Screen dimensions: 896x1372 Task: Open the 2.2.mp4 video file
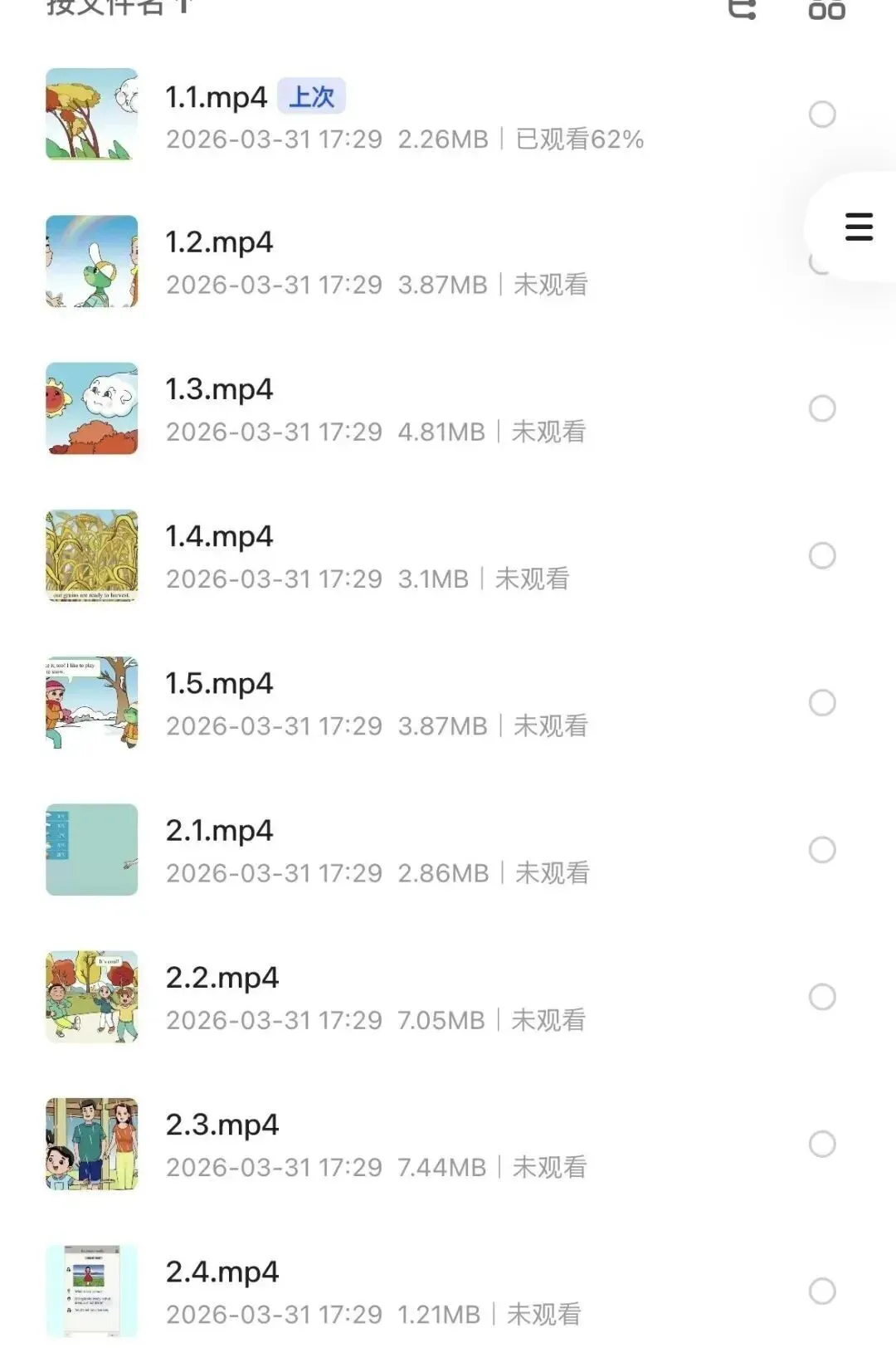tap(222, 978)
